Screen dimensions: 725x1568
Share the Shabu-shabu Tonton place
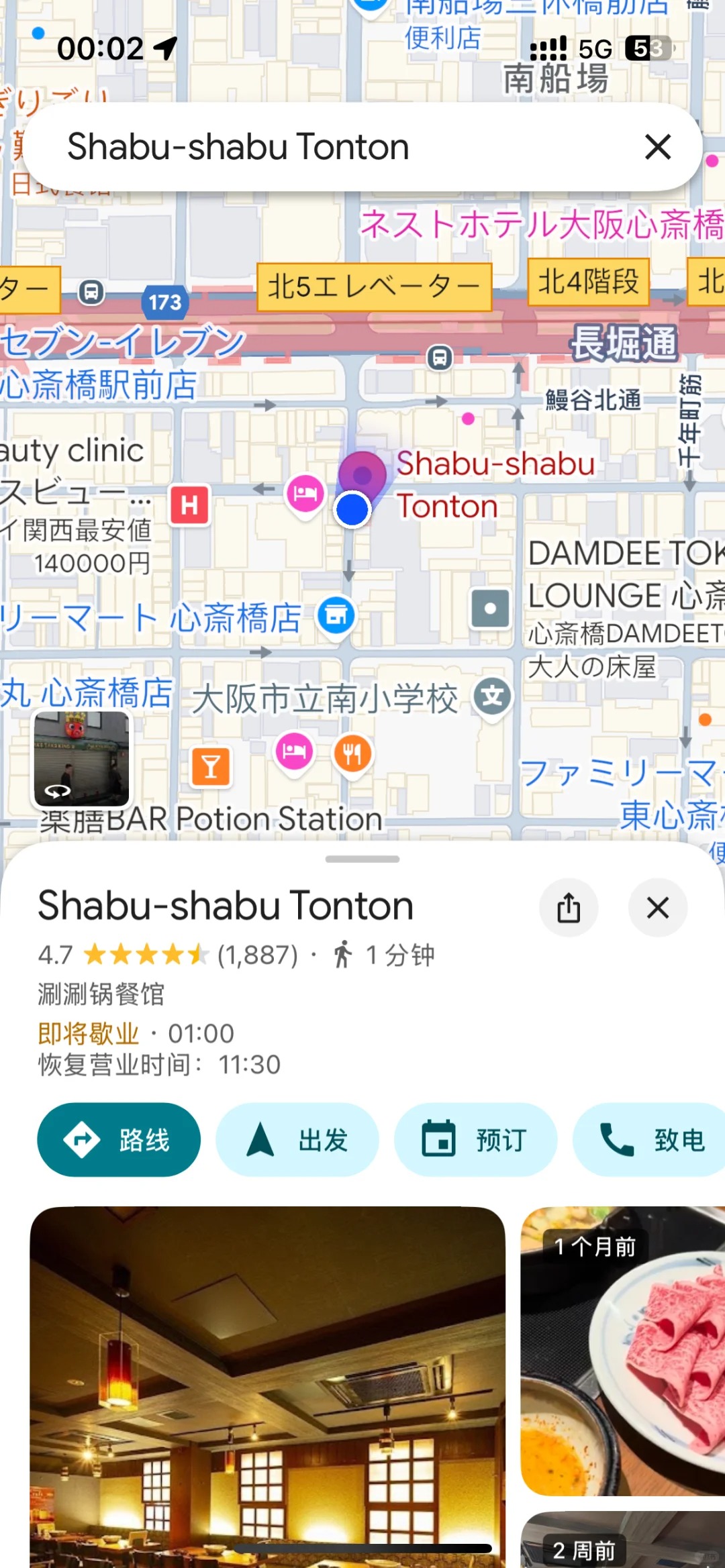(569, 908)
